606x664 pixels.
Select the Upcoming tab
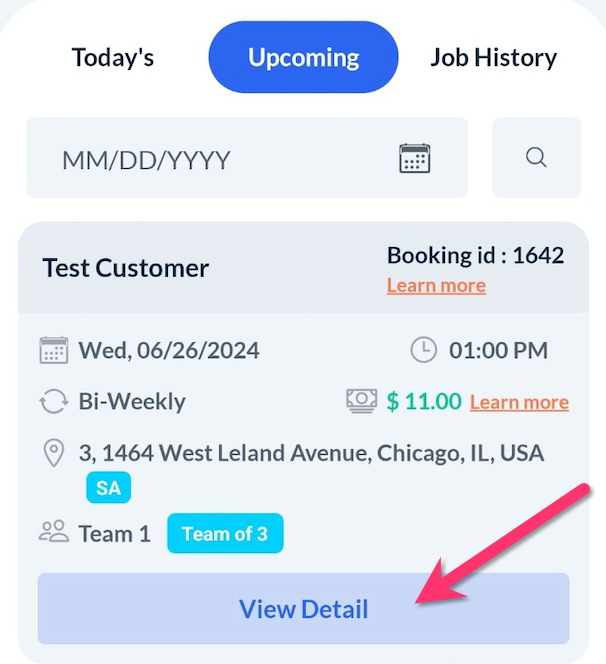coord(303,57)
